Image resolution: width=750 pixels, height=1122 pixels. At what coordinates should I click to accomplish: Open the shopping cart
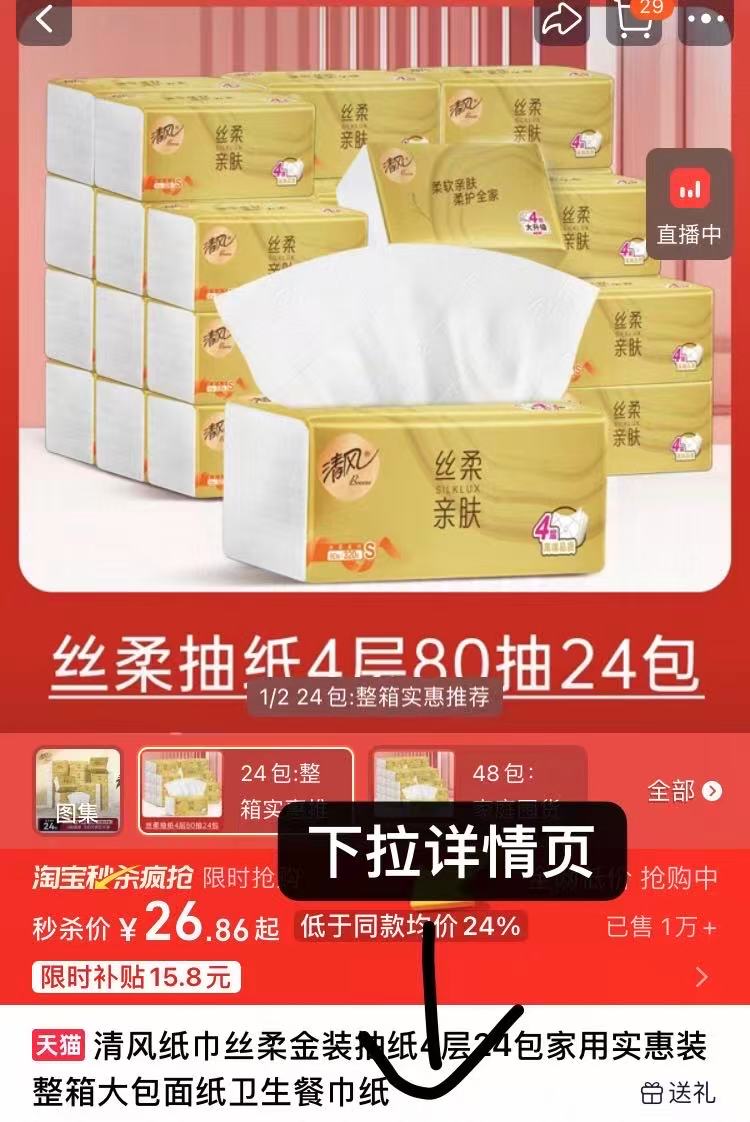(637, 20)
